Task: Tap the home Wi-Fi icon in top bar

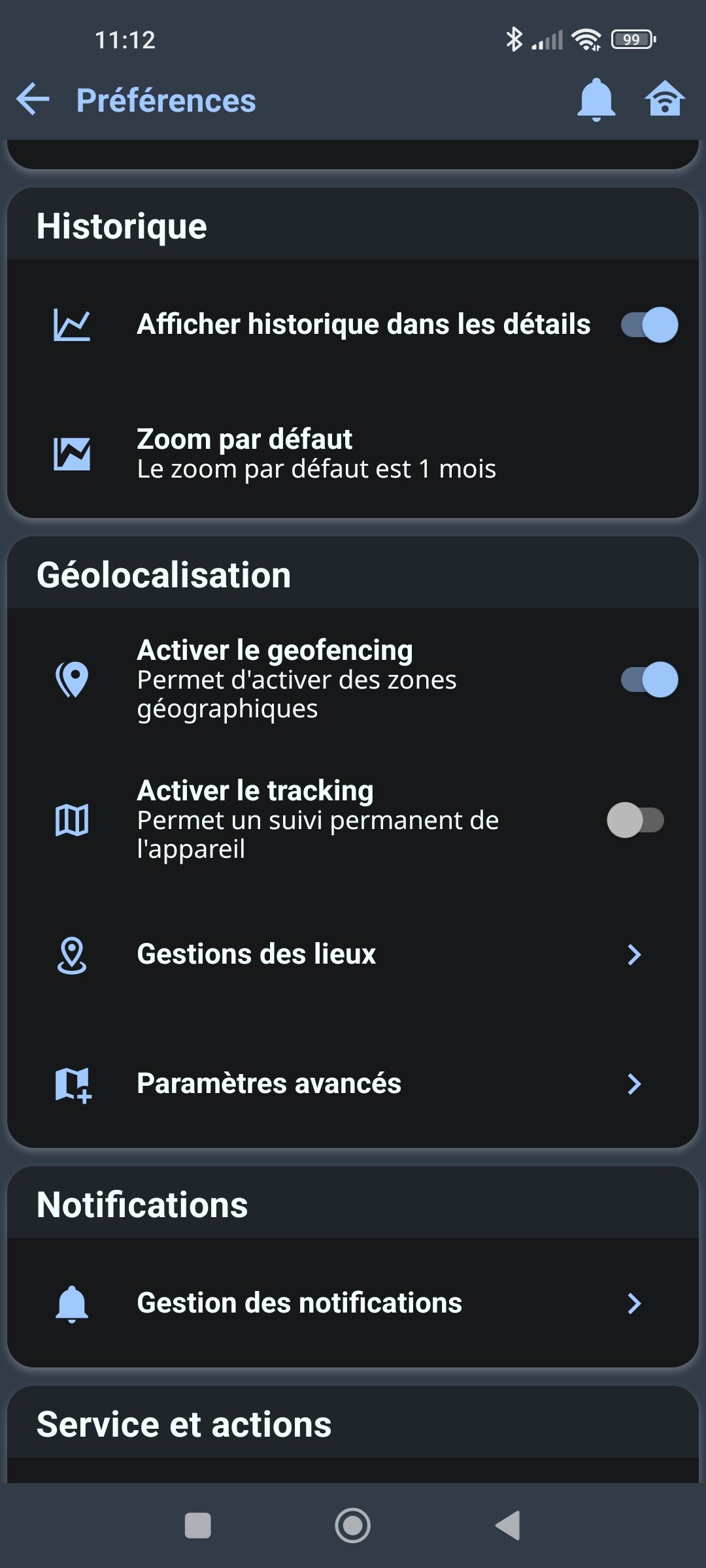Action: tap(665, 99)
